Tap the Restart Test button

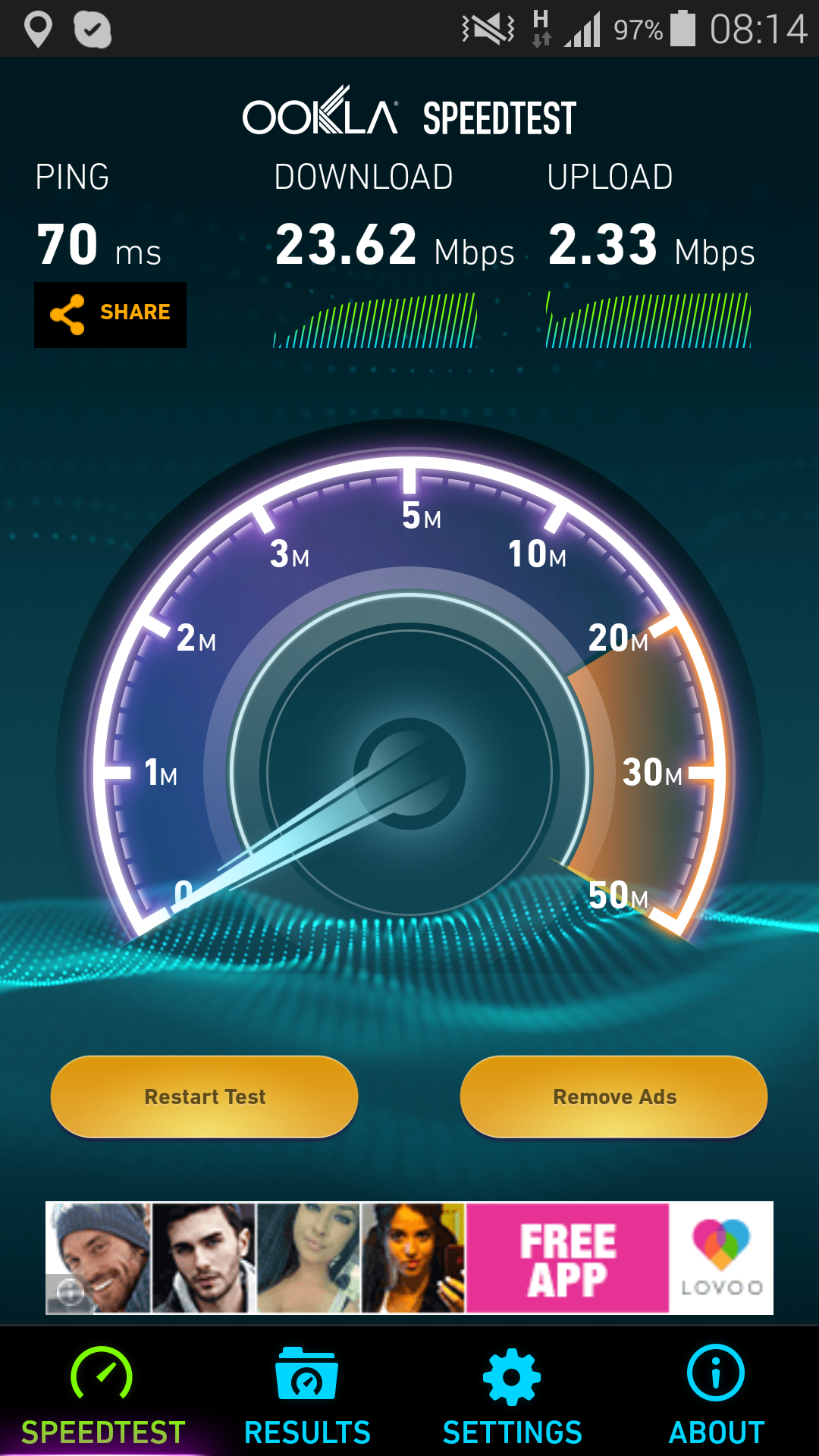click(205, 1097)
